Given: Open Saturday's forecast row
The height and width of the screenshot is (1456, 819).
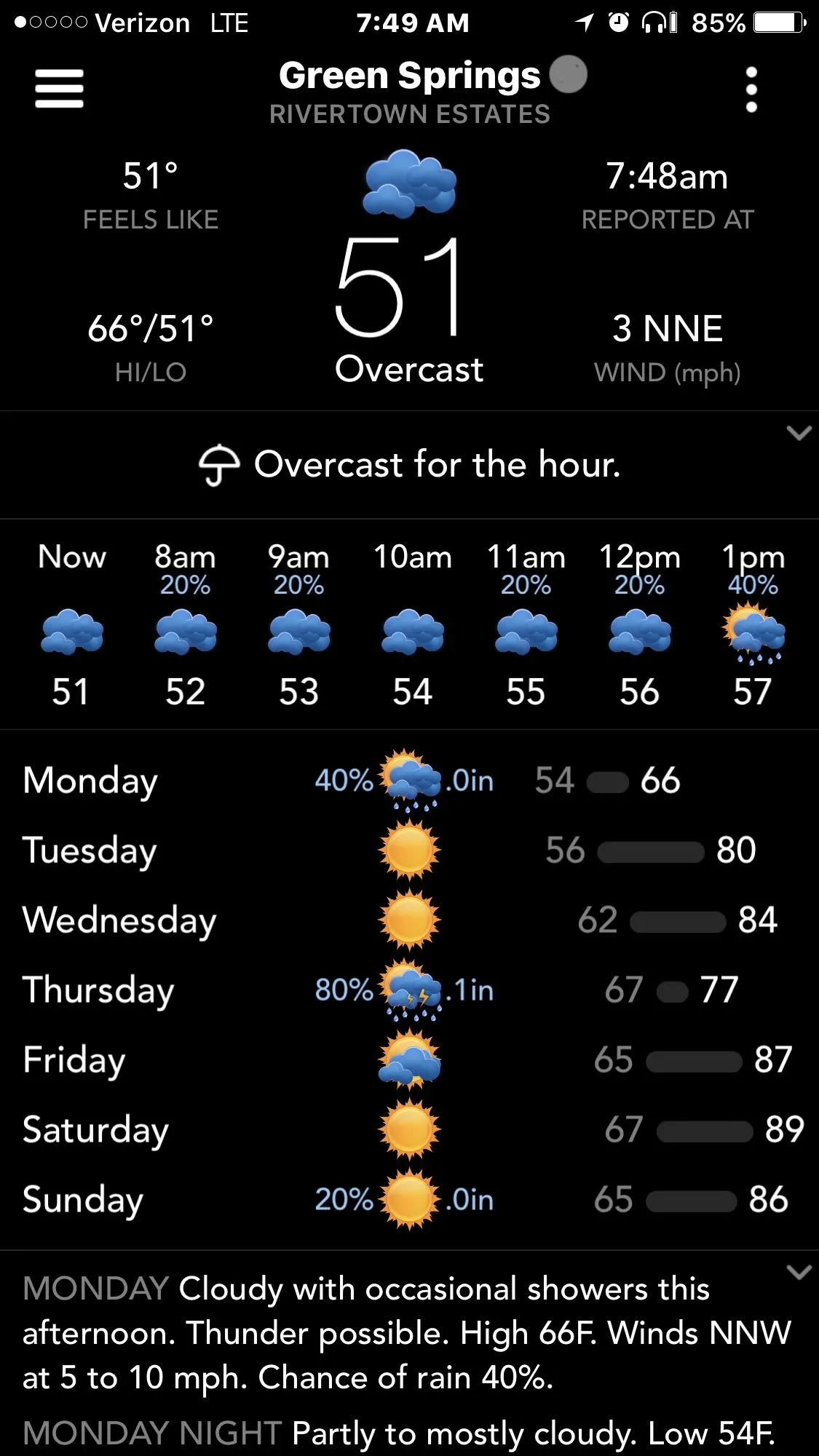Looking at the screenshot, I should click(x=409, y=1130).
